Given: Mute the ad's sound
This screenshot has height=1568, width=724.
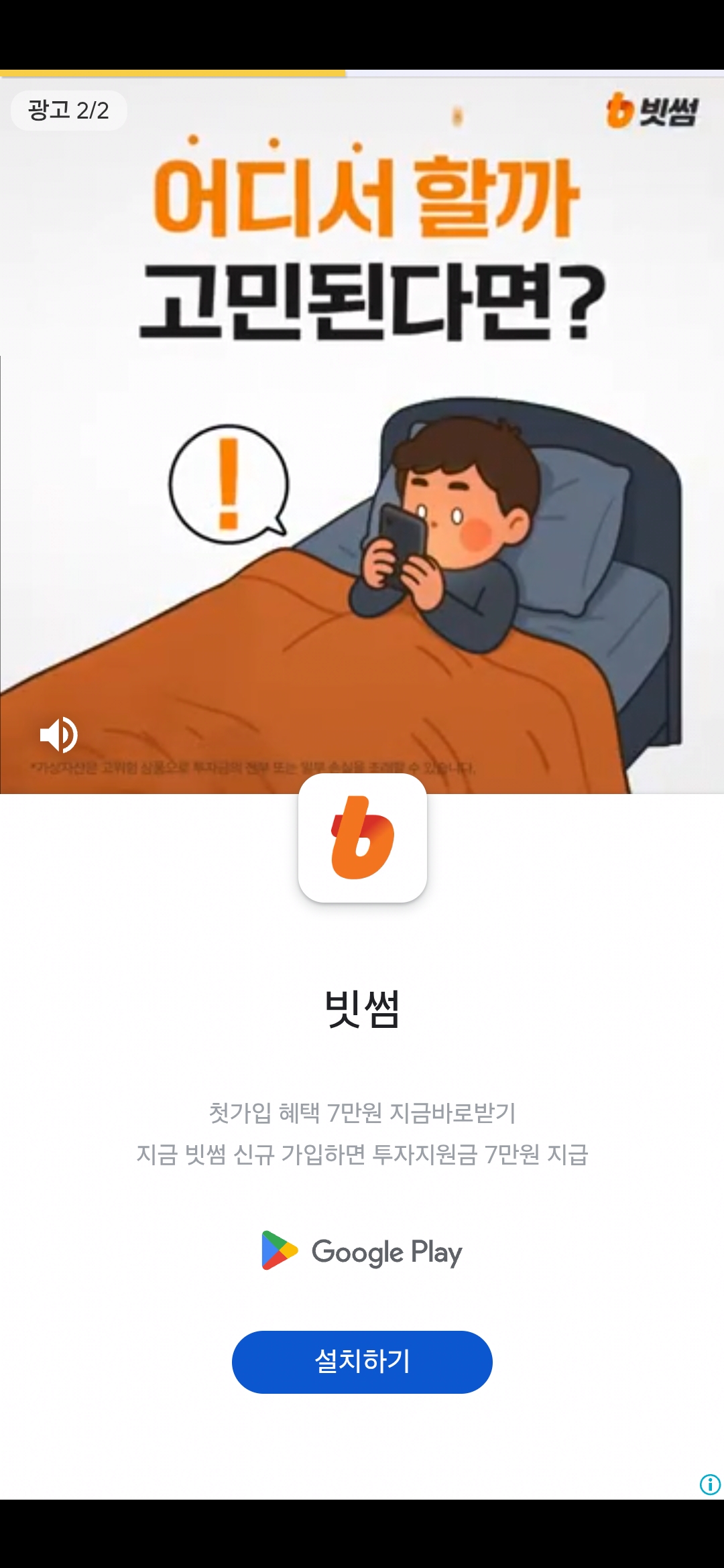Looking at the screenshot, I should click(x=59, y=734).
